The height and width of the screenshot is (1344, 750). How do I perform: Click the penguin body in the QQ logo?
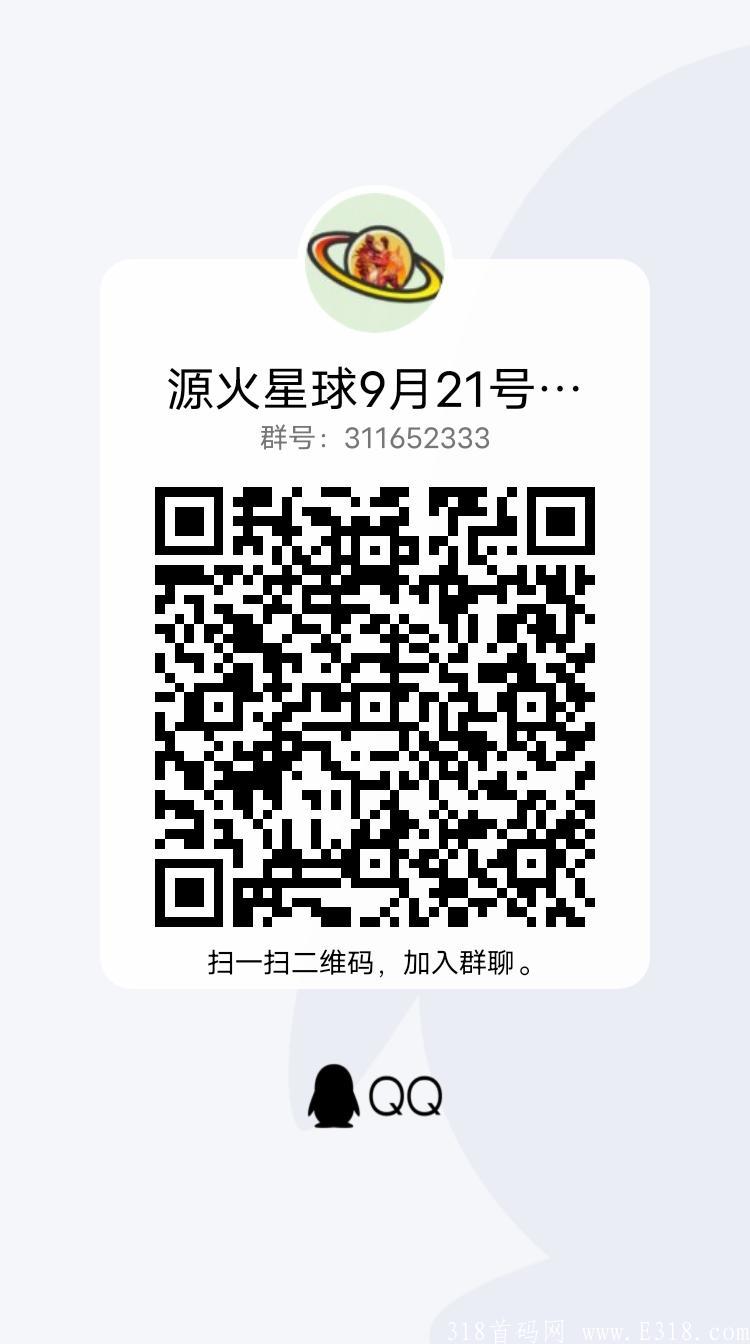[335, 1100]
